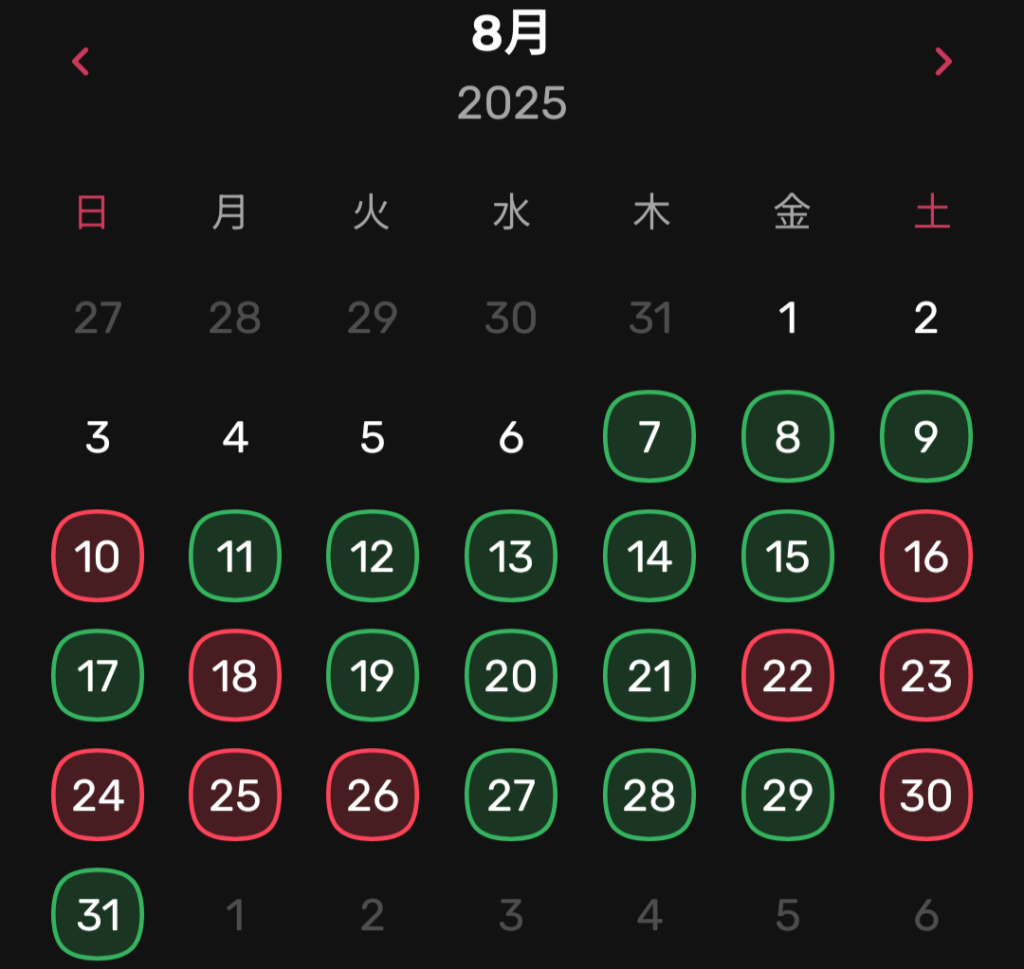Open August 31 on the calendar

pos(98,914)
